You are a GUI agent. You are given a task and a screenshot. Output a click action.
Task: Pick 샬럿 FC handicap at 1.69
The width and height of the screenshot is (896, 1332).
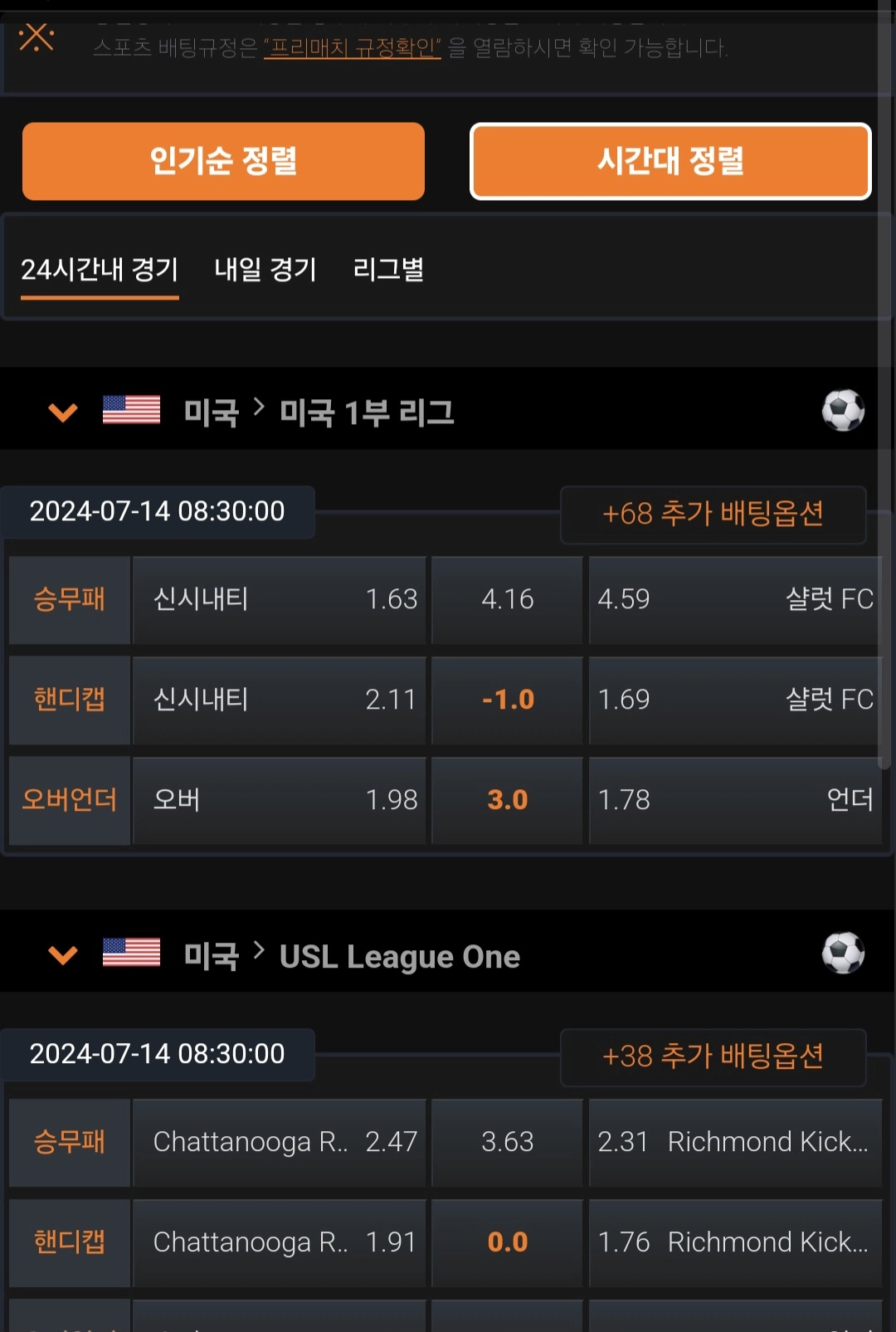734,700
